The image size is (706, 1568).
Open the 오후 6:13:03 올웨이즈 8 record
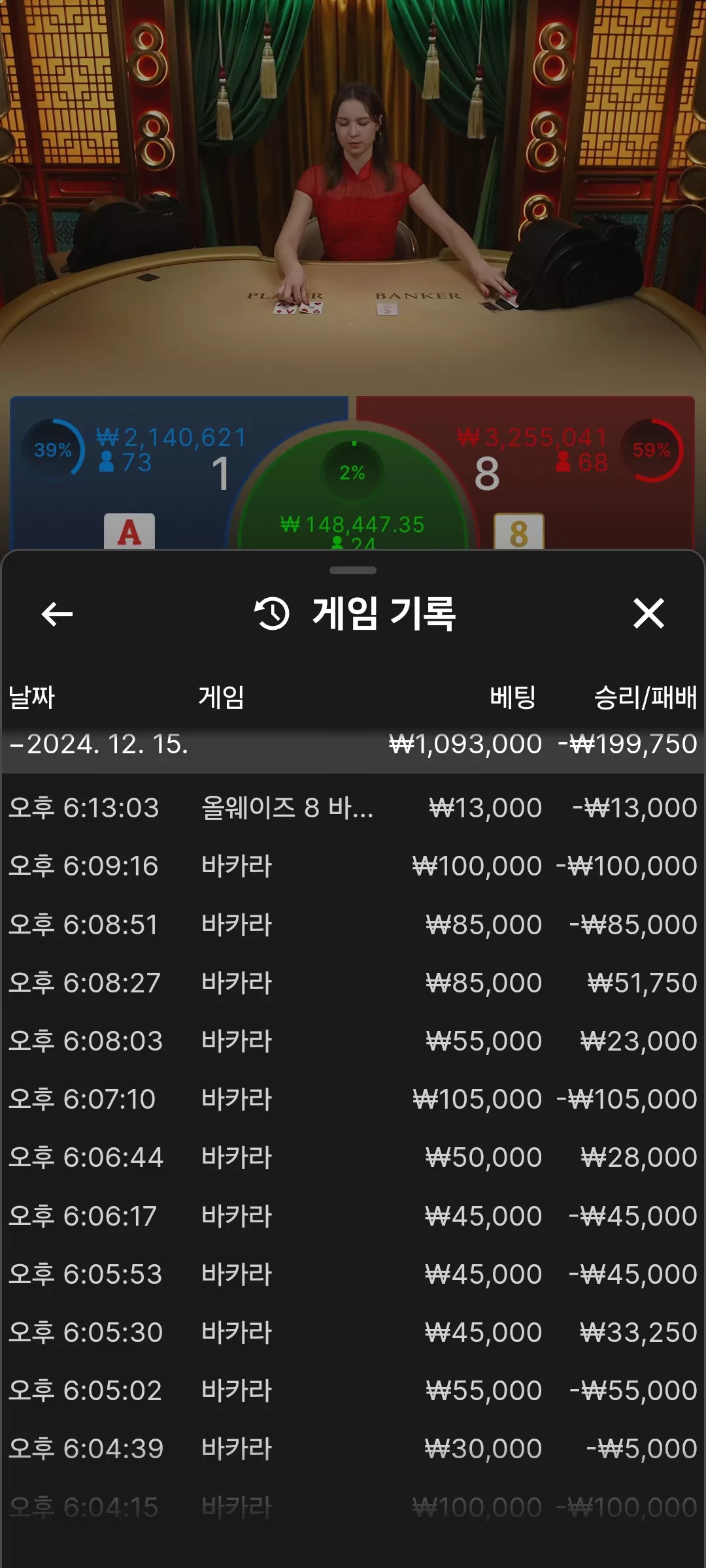353,808
